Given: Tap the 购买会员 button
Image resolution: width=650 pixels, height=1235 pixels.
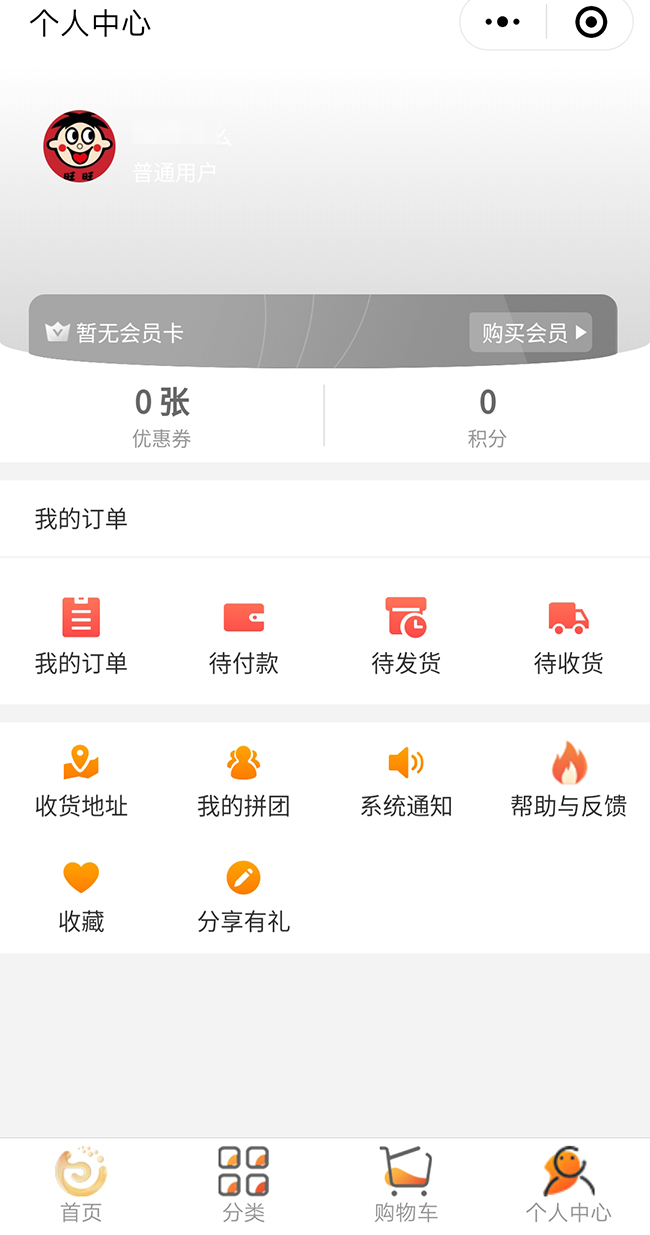Looking at the screenshot, I should click(530, 333).
